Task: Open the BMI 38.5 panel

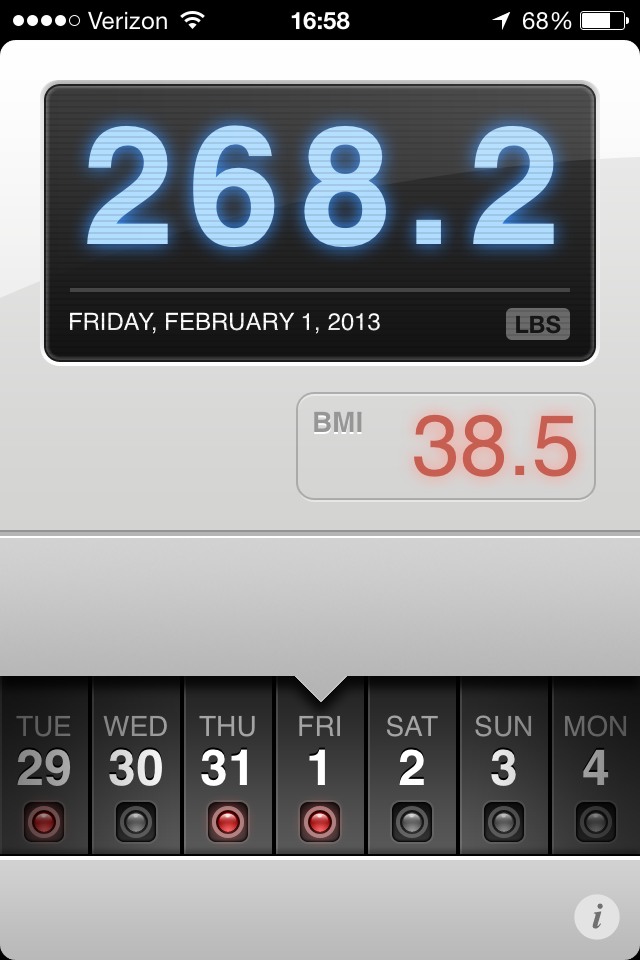Action: (446, 446)
